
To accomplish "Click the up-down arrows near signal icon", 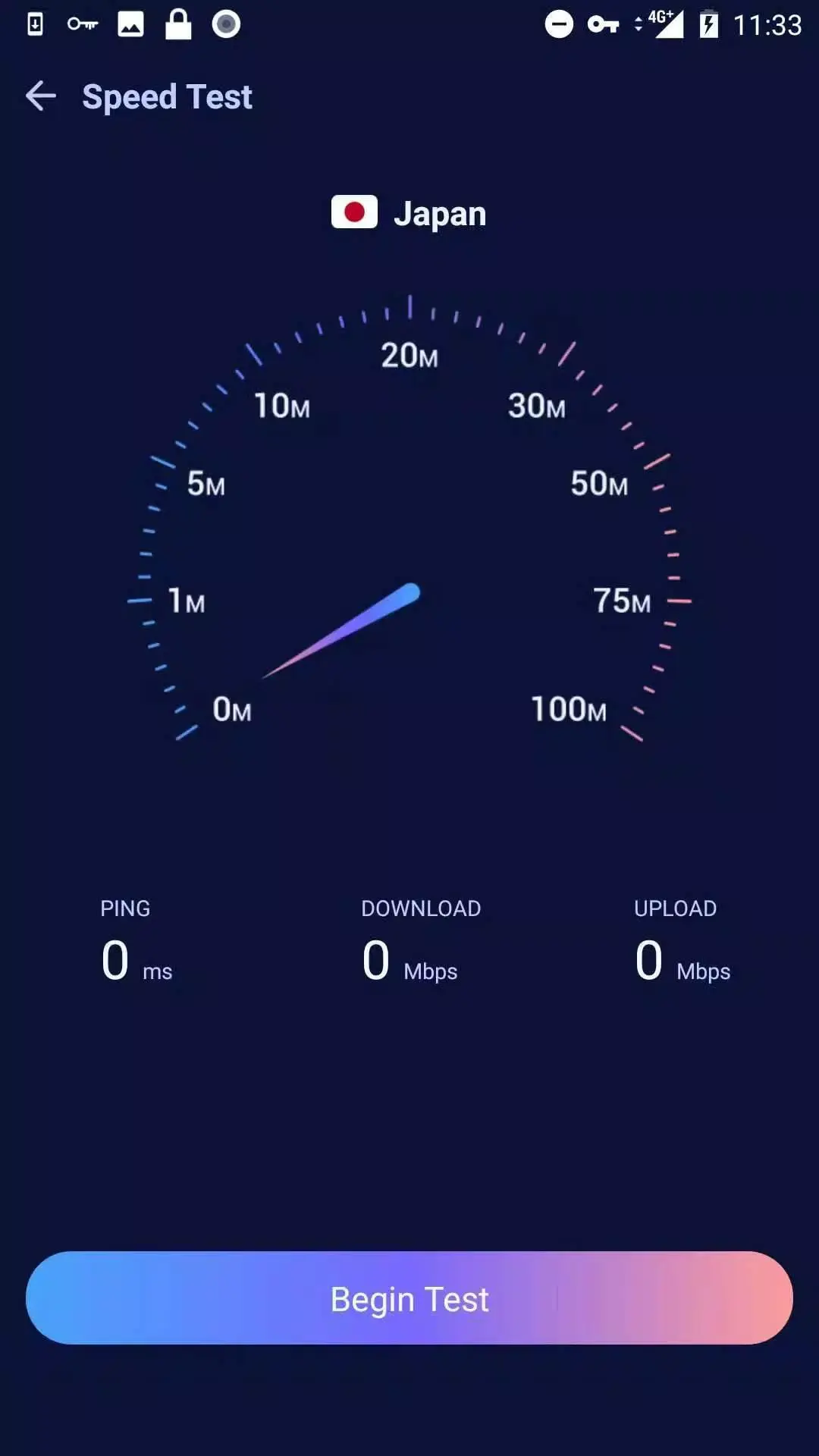I will tap(639, 24).
